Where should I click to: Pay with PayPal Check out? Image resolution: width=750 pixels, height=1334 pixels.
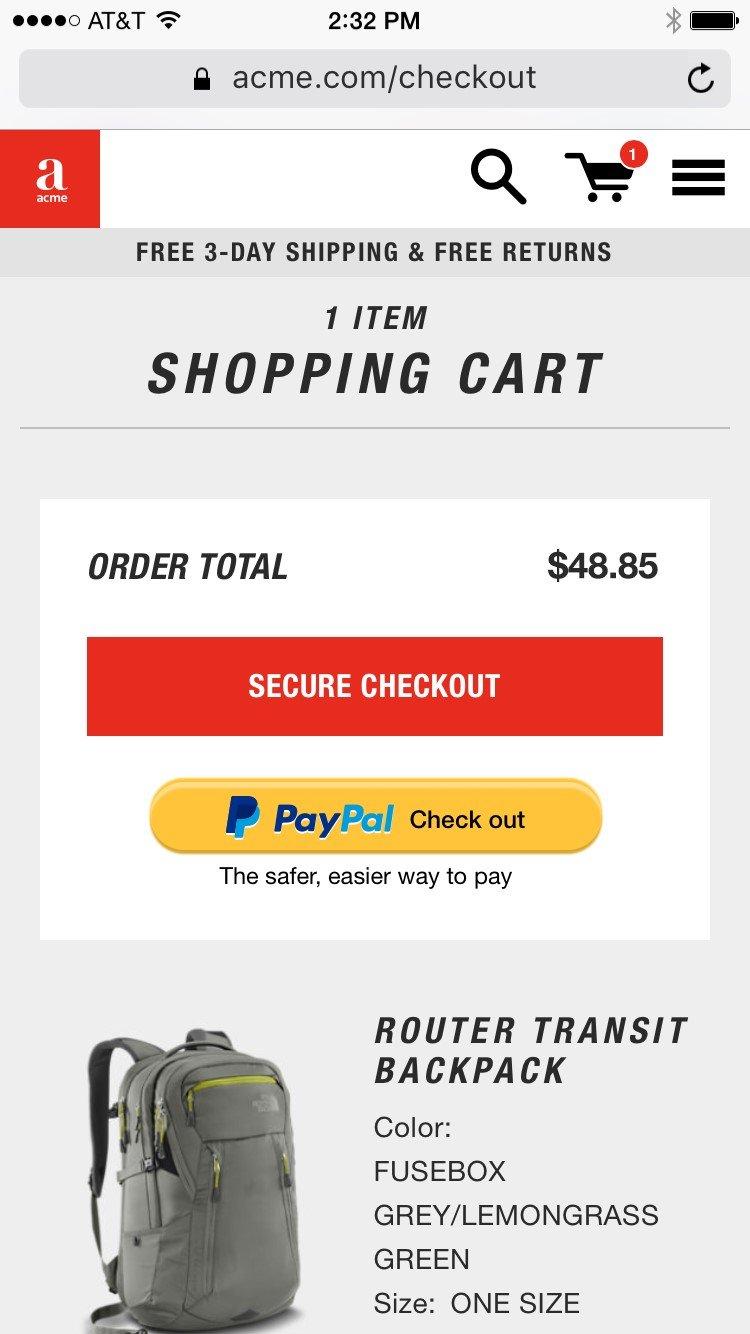(x=375, y=817)
